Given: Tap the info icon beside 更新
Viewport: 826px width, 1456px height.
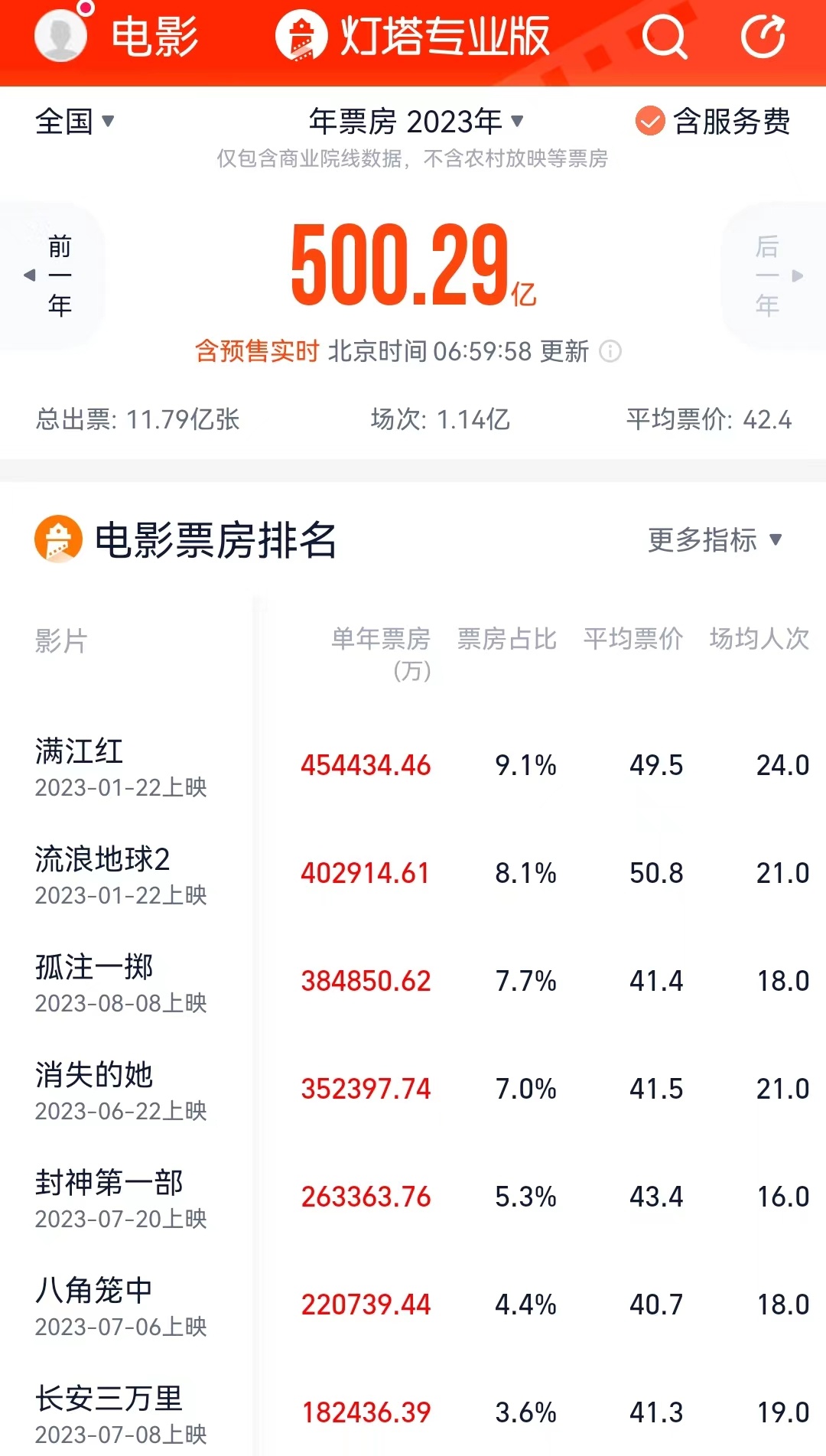Looking at the screenshot, I should [610, 352].
